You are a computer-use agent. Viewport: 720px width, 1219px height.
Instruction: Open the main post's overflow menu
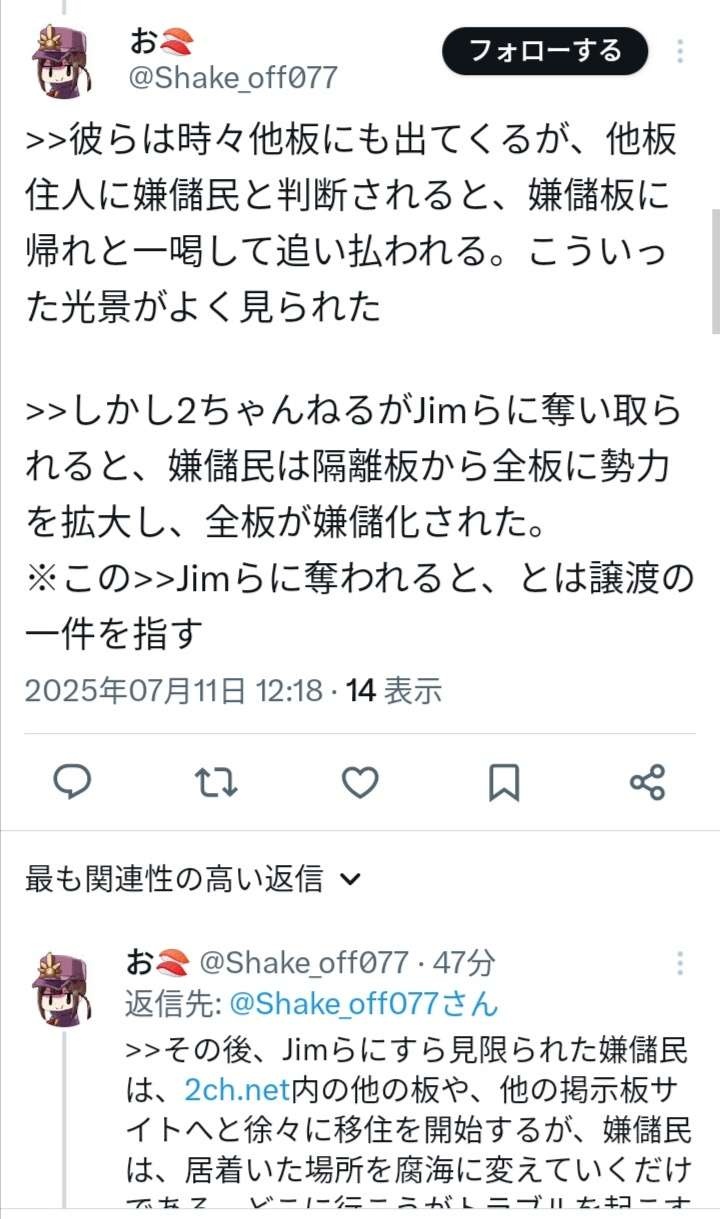pos(680,52)
